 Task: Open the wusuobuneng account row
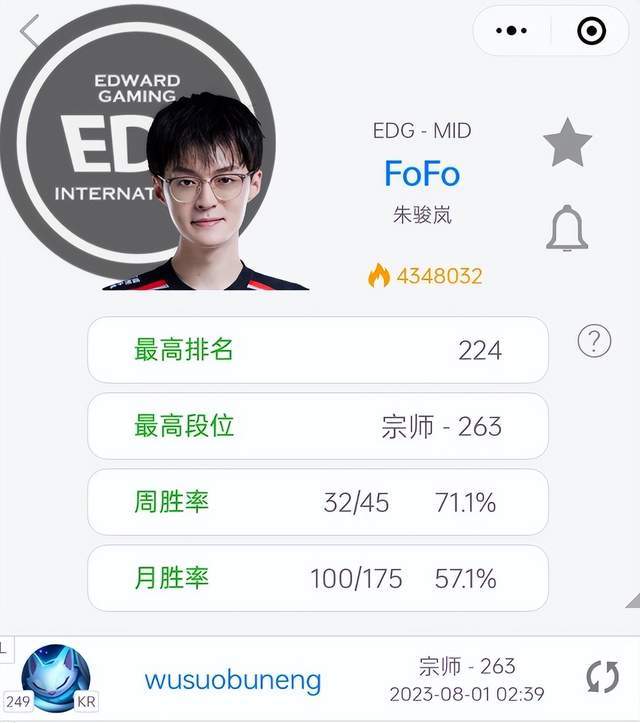coord(233,681)
